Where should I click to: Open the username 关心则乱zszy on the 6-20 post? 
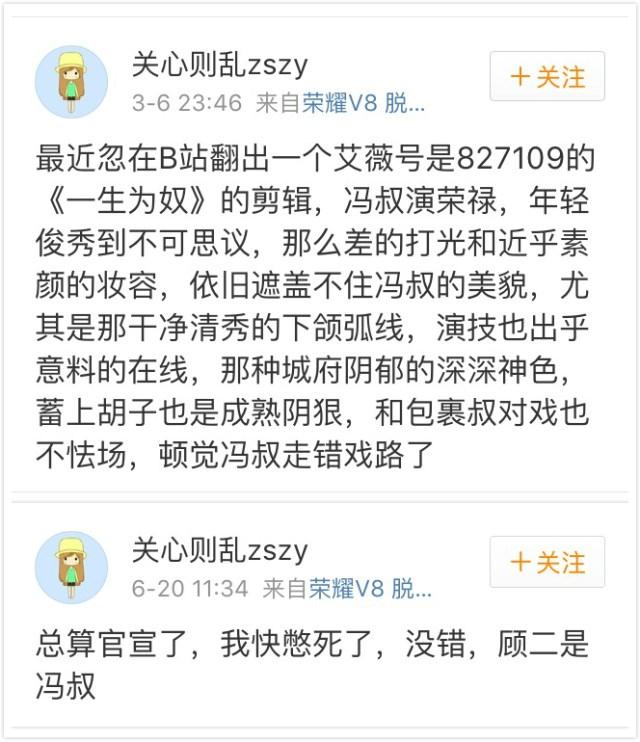click(x=219, y=550)
